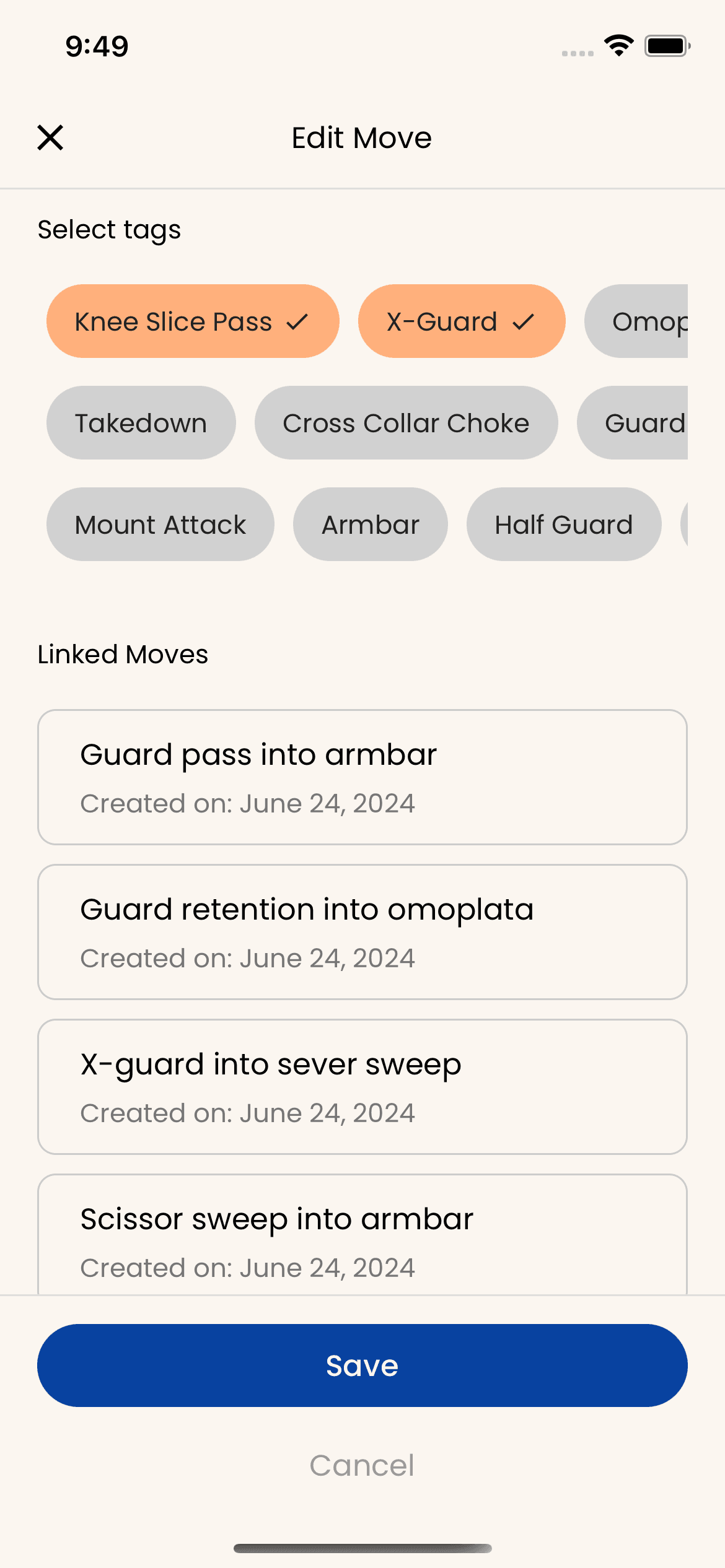Select the partially visible Omop tag

tap(636, 321)
